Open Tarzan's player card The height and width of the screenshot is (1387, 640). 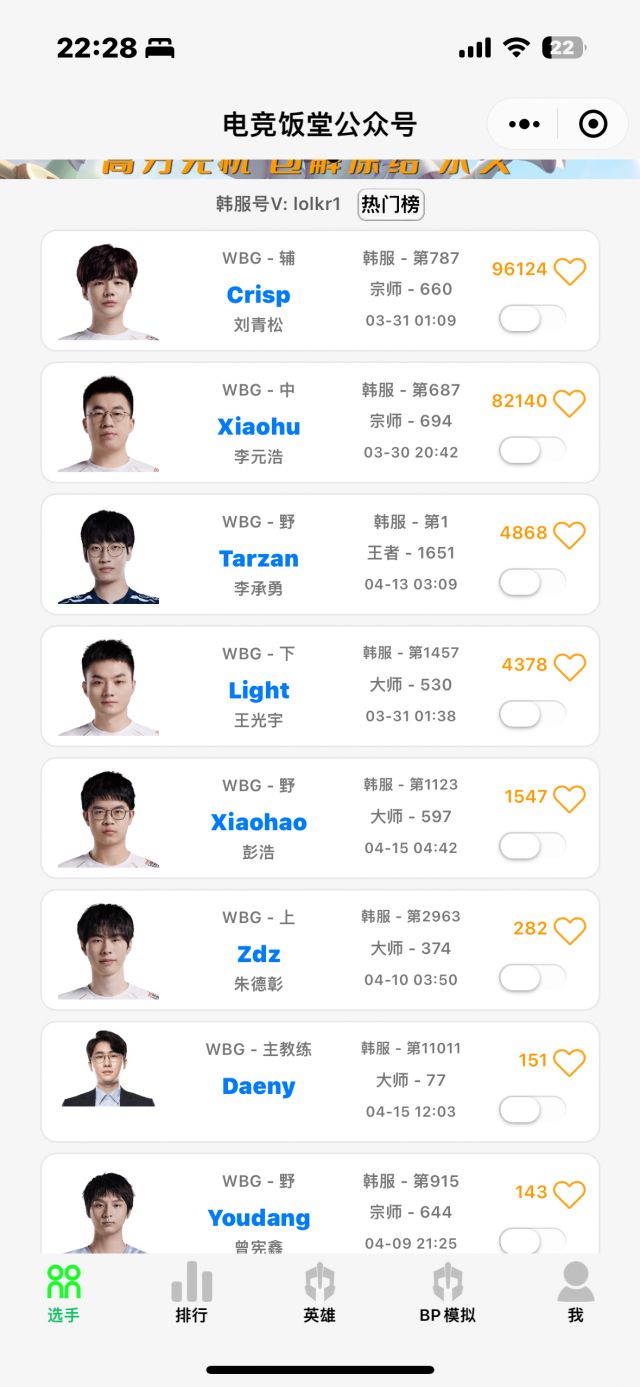(259, 558)
